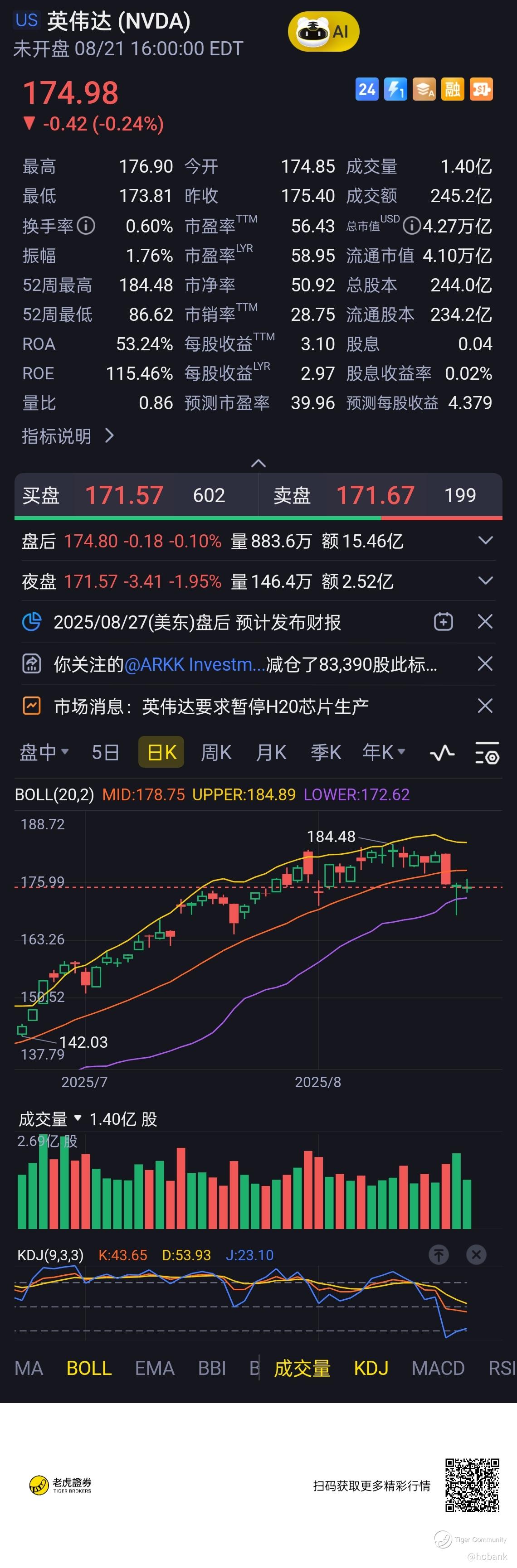Tap the info icon beside 换手率
Image resolution: width=517 pixels, height=1568 pixels.
86,226
